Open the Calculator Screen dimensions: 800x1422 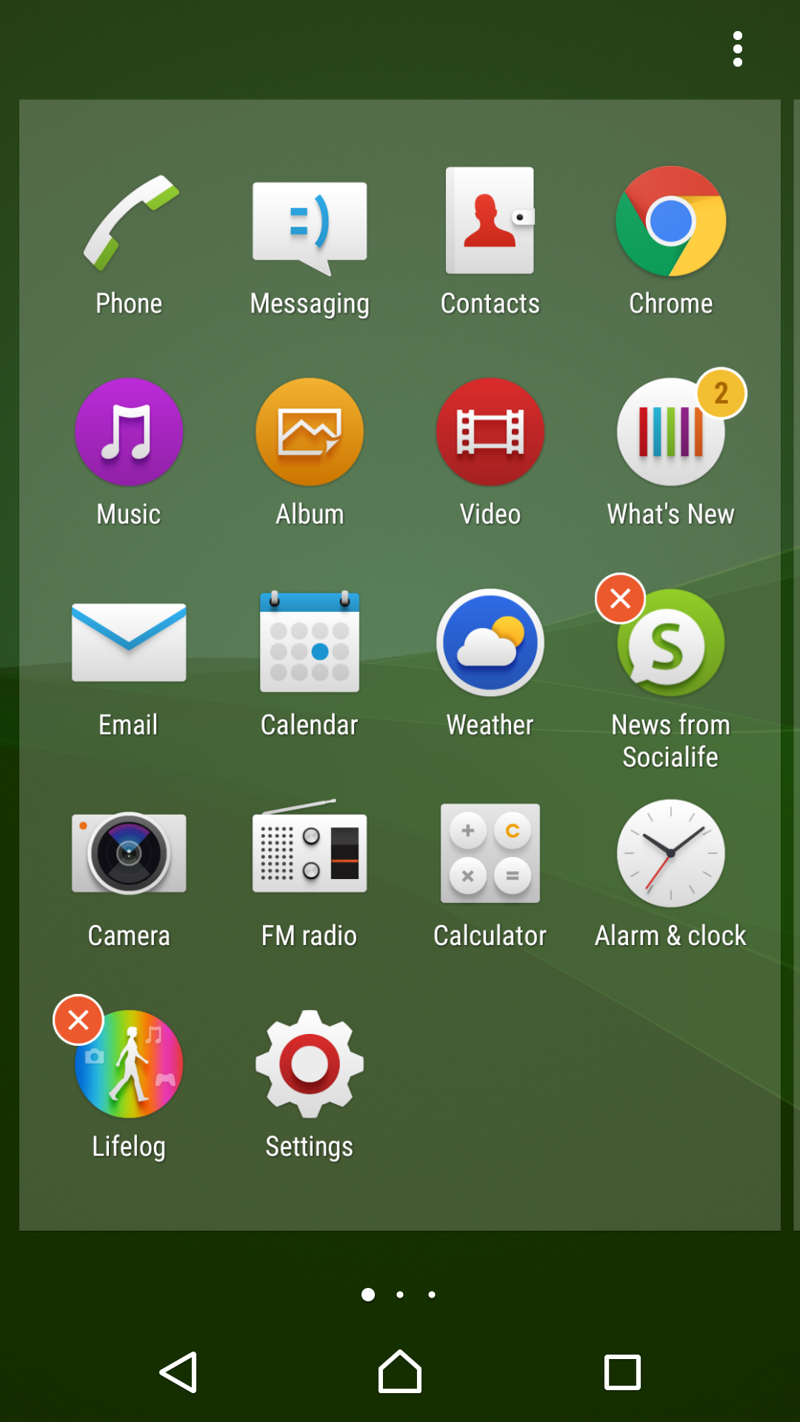point(490,853)
